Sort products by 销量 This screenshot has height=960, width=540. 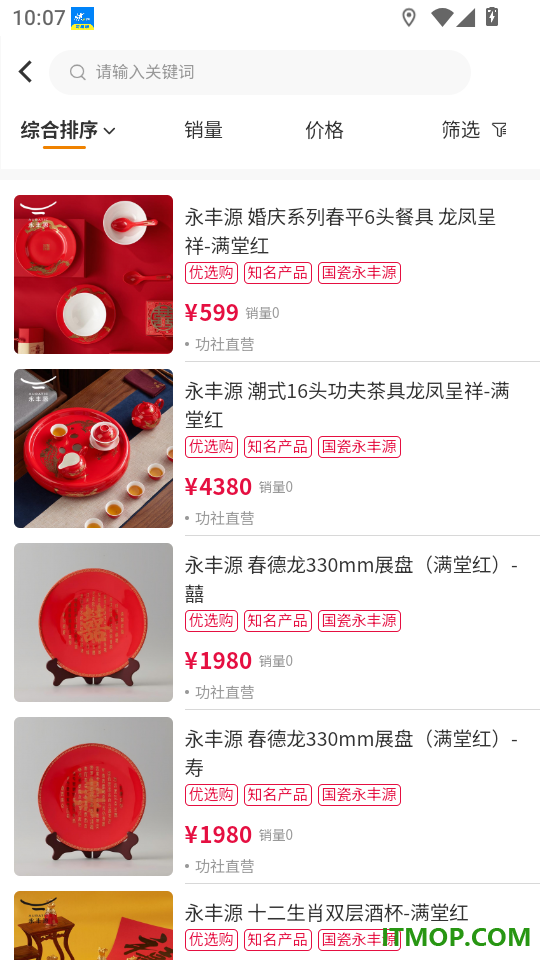point(203,130)
